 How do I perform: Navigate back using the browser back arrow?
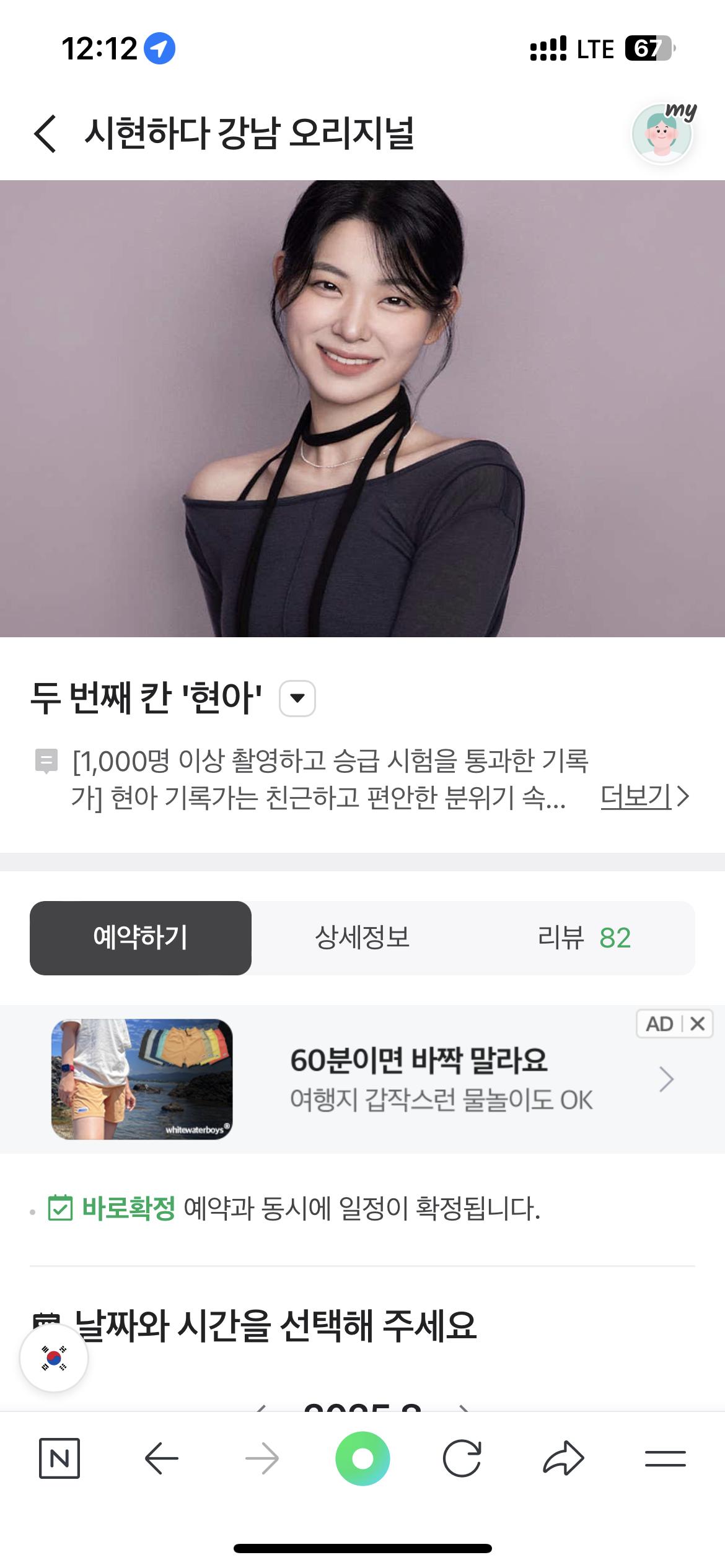coord(161,1458)
